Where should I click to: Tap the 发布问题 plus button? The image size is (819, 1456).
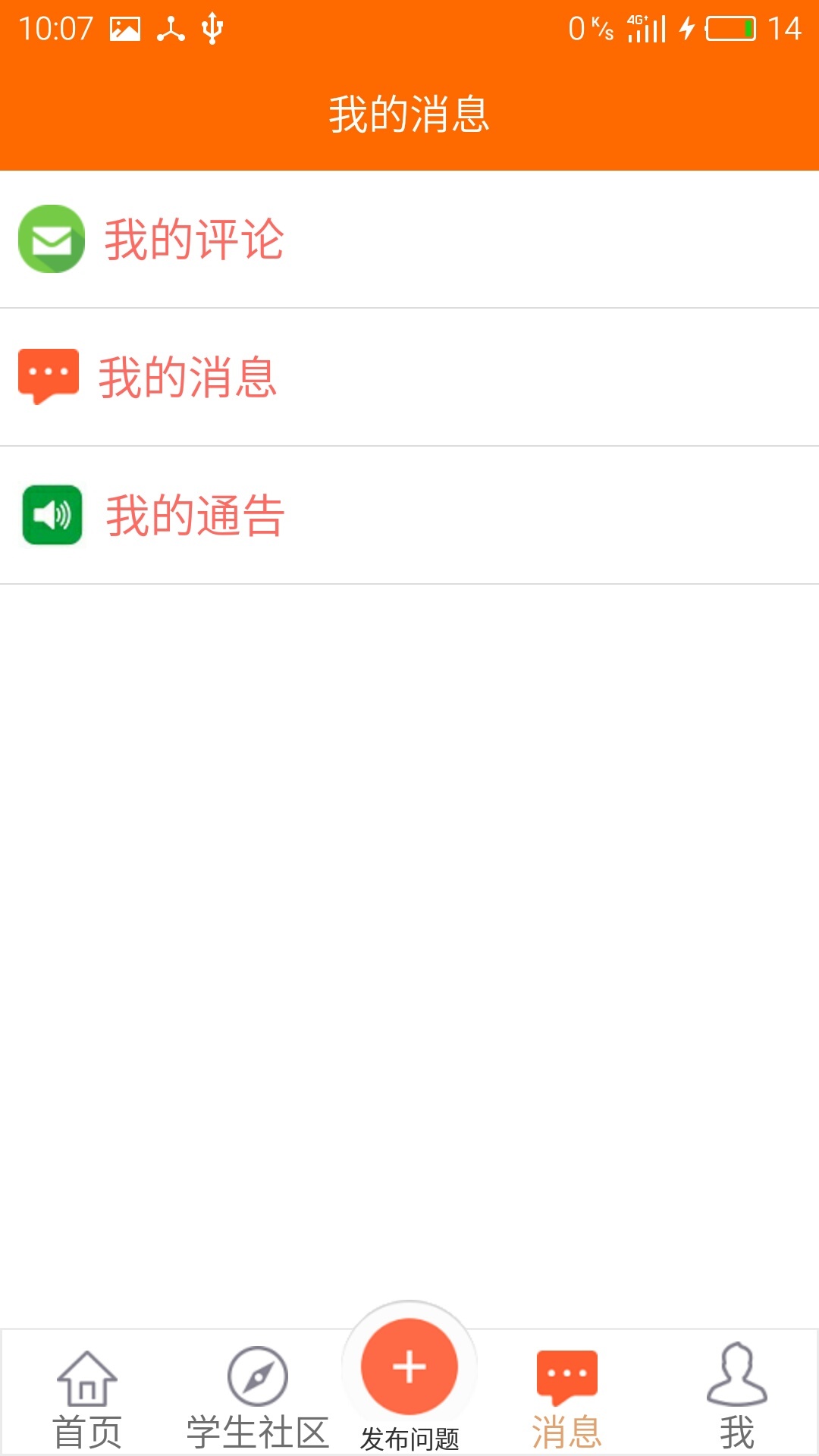point(409,1367)
